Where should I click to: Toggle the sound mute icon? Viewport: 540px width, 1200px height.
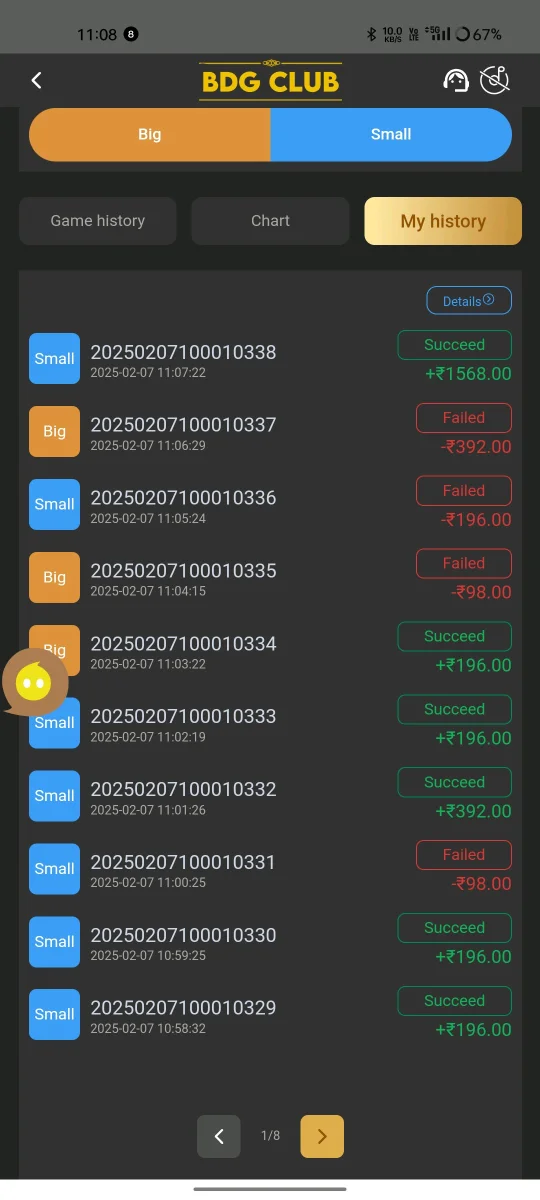click(x=496, y=80)
